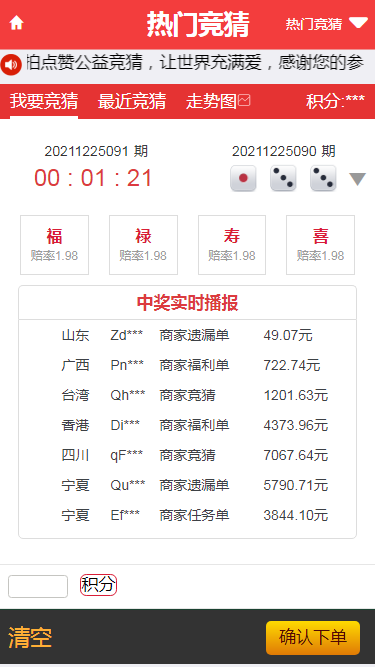Screen dimensions: 375x667
Task: Select the 禄 option
Action: (143, 245)
